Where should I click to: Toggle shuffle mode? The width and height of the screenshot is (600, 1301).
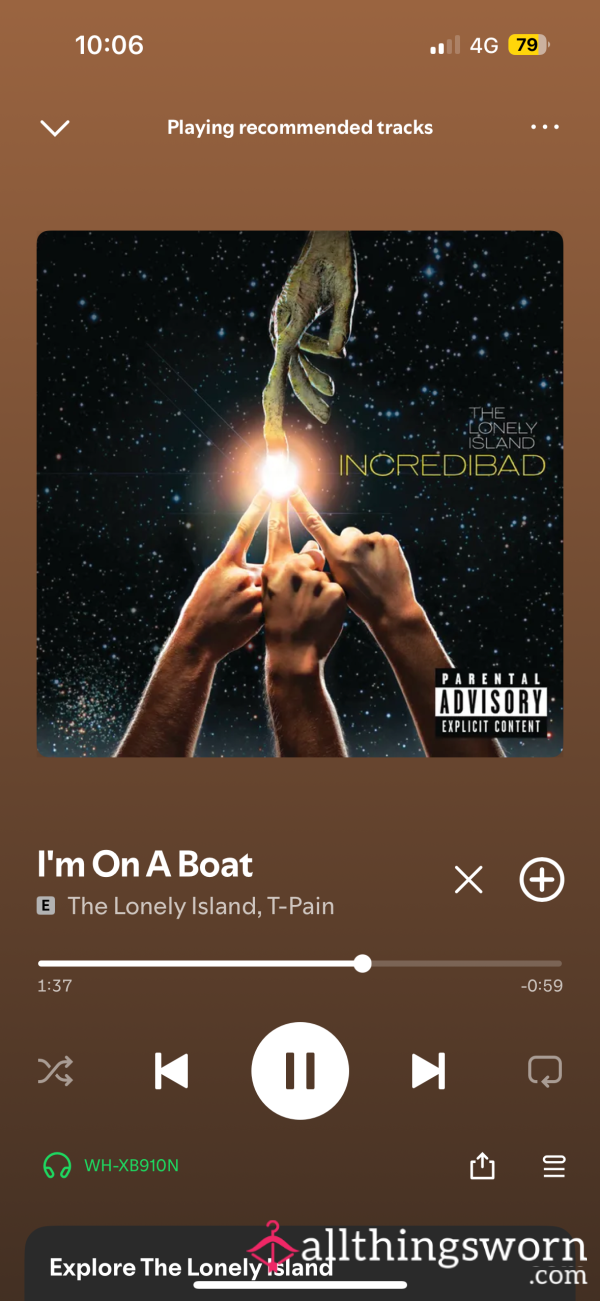(55, 1071)
